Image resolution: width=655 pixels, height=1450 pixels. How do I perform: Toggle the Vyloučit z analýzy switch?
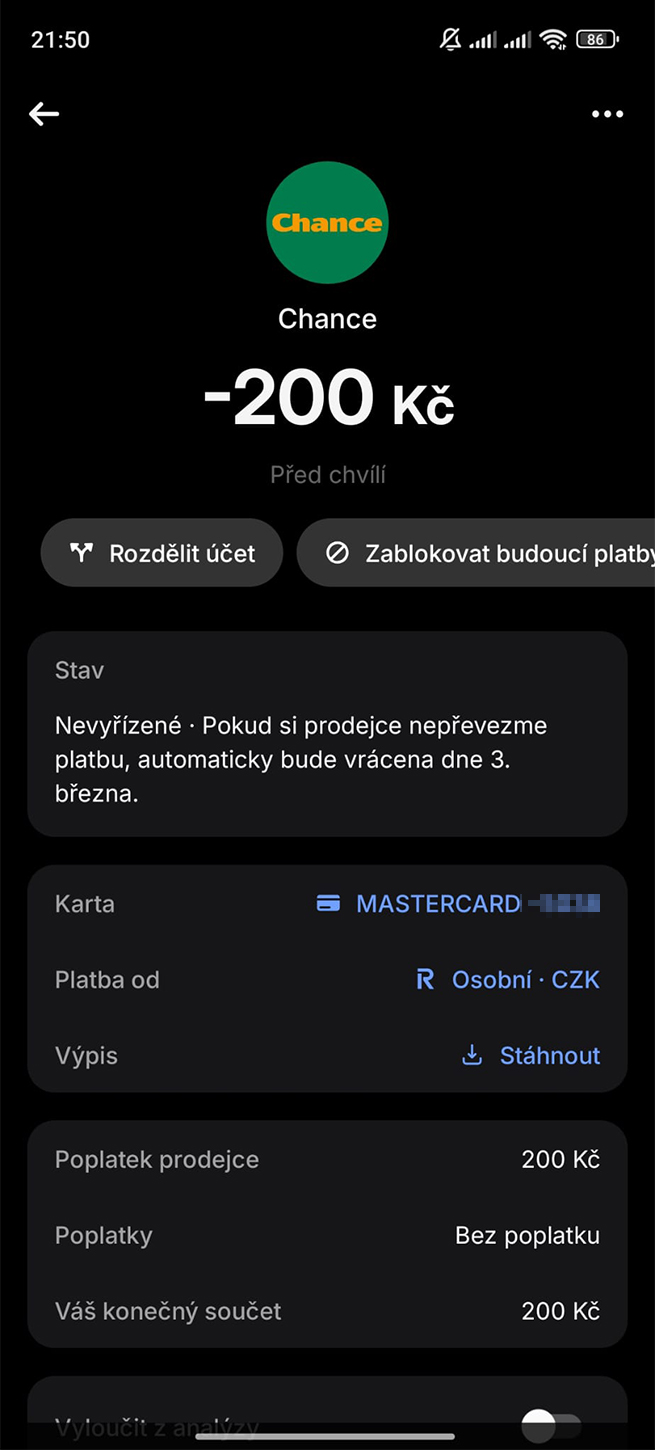(551, 1424)
